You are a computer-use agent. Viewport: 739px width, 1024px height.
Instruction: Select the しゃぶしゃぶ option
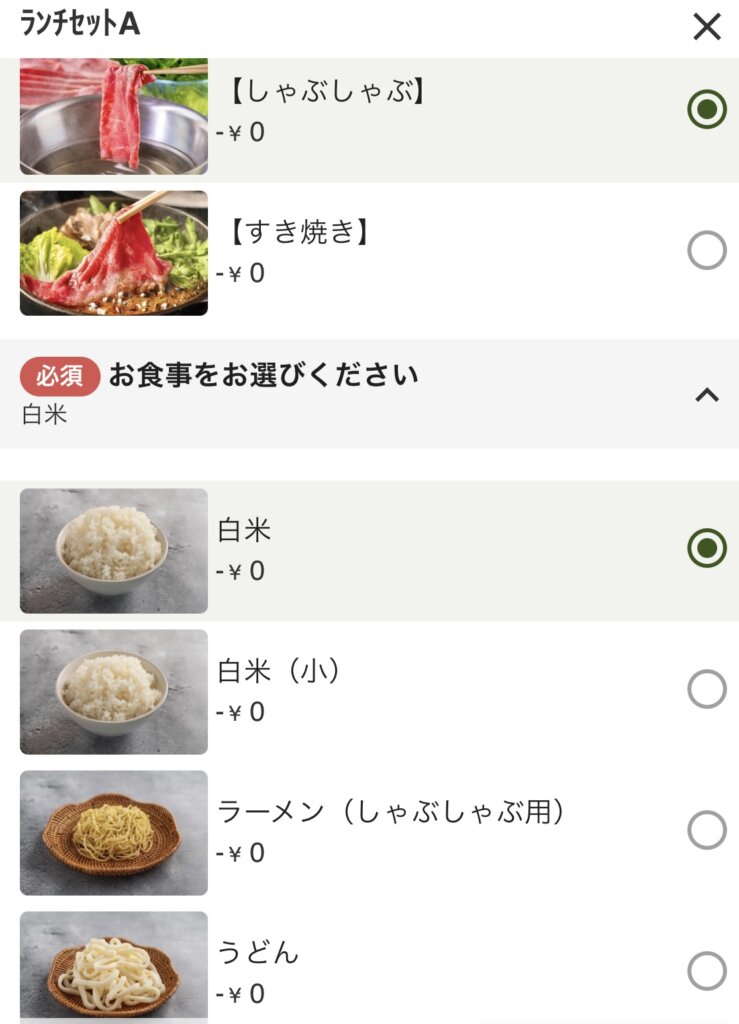[707, 109]
